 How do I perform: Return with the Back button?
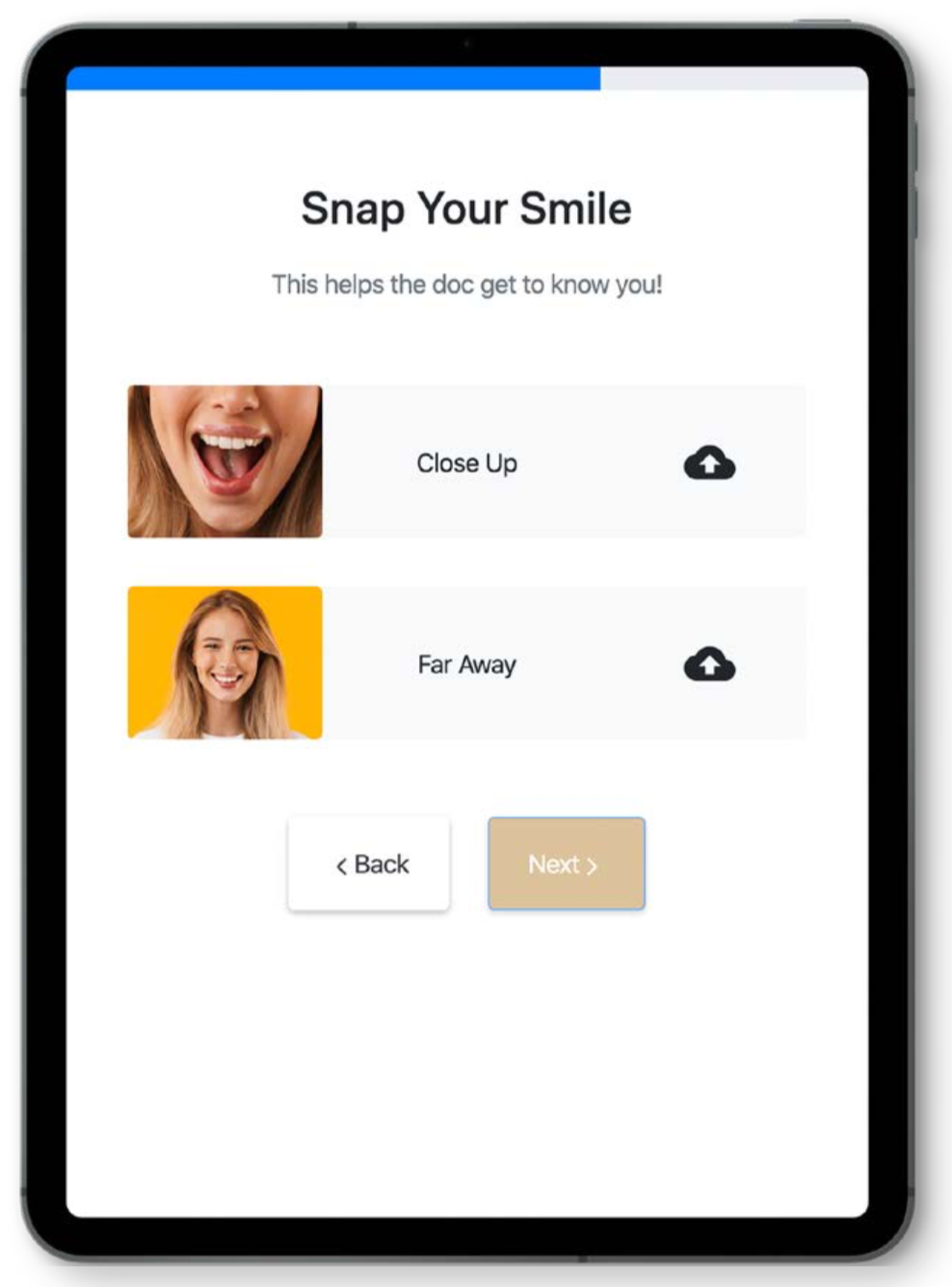(x=369, y=863)
